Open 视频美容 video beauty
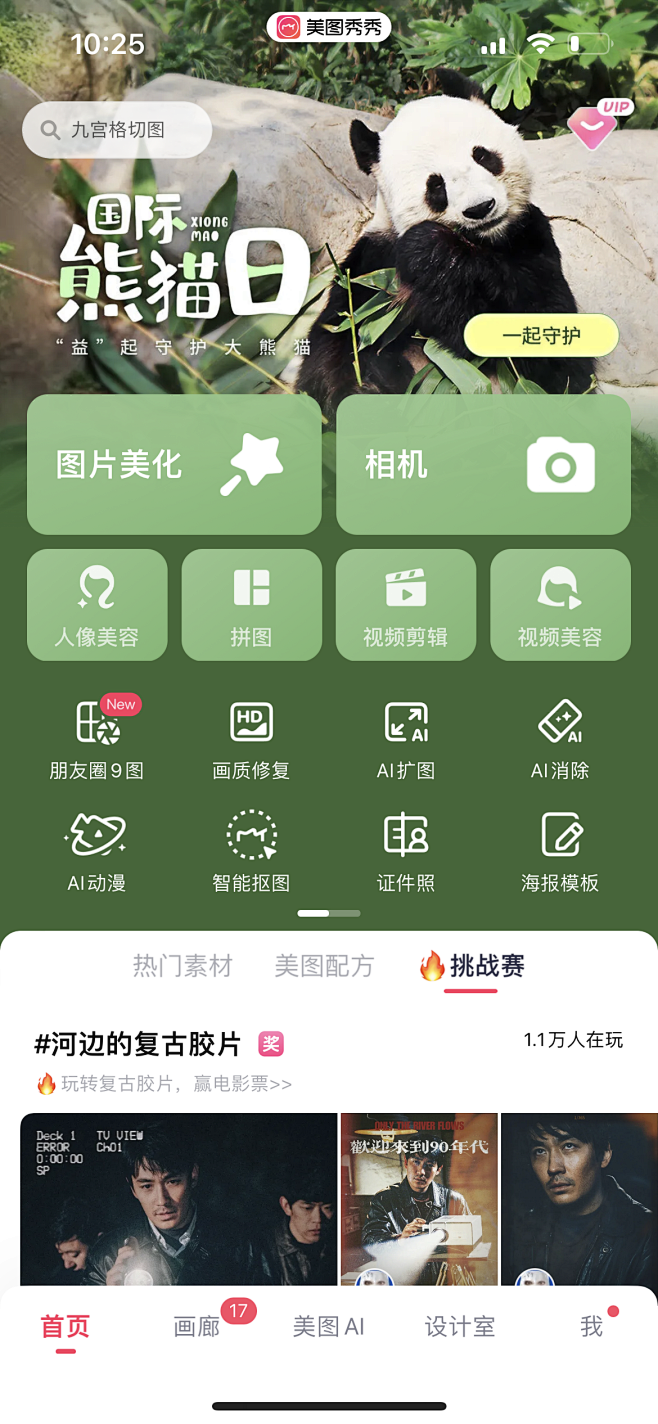The image size is (658, 1424). point(560,605)
